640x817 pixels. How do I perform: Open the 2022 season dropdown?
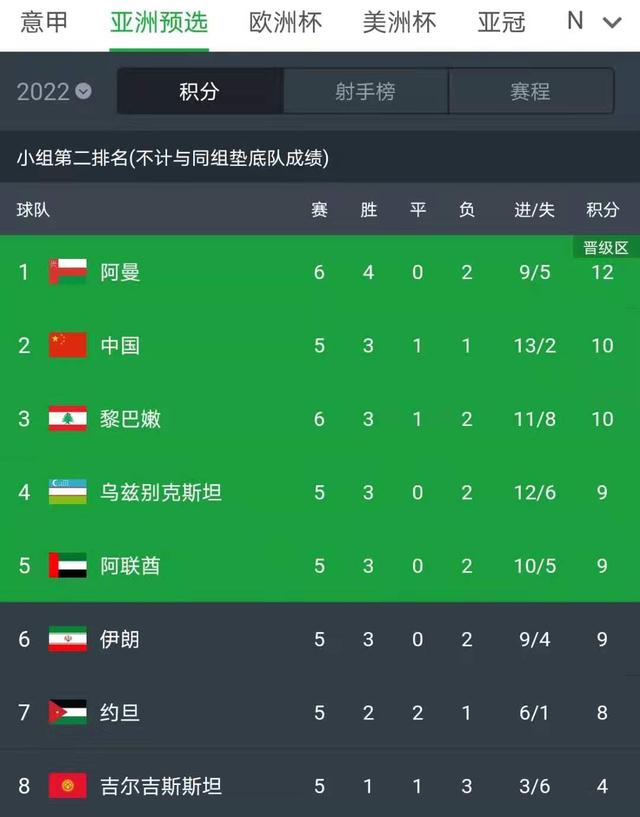(x=54, y=91)
